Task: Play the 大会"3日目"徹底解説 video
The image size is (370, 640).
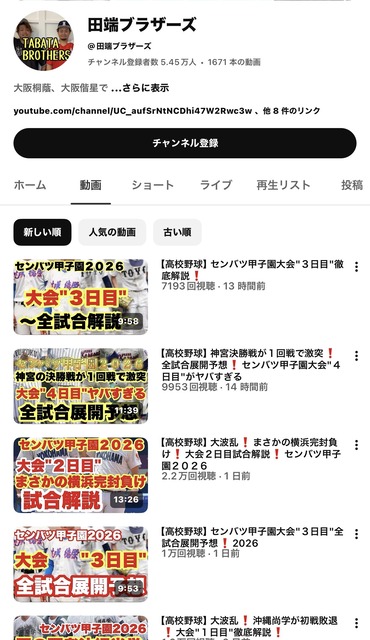Action: (x=81, y=297)
